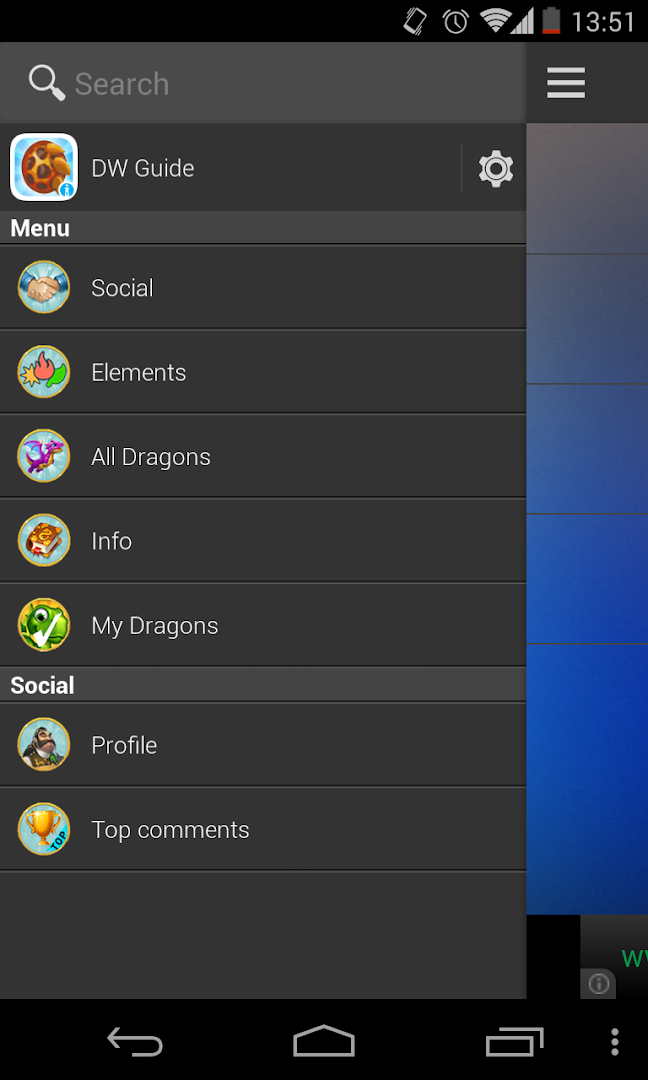Tap the ad info icon
Screen dimensions: 648x1080
599,984
